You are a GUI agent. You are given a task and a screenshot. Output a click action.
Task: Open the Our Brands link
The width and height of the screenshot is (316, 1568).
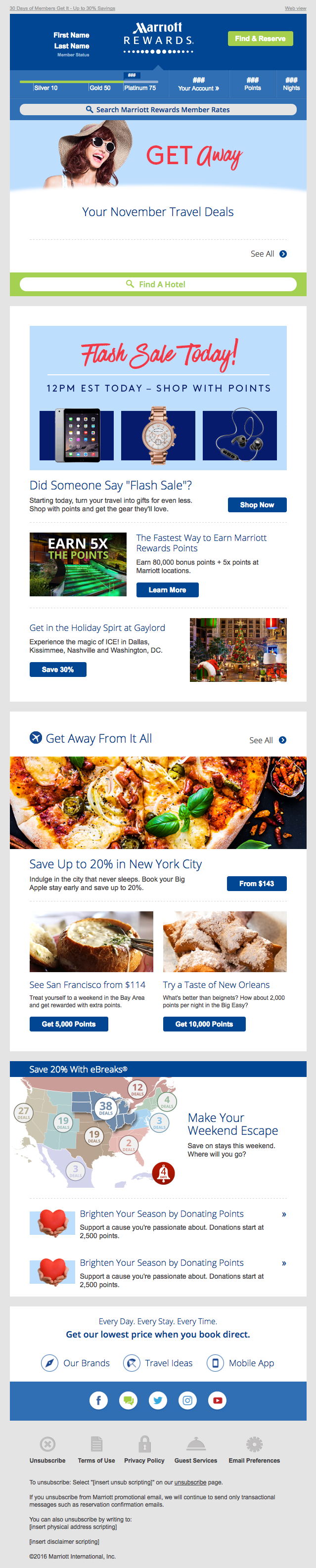76,1363
